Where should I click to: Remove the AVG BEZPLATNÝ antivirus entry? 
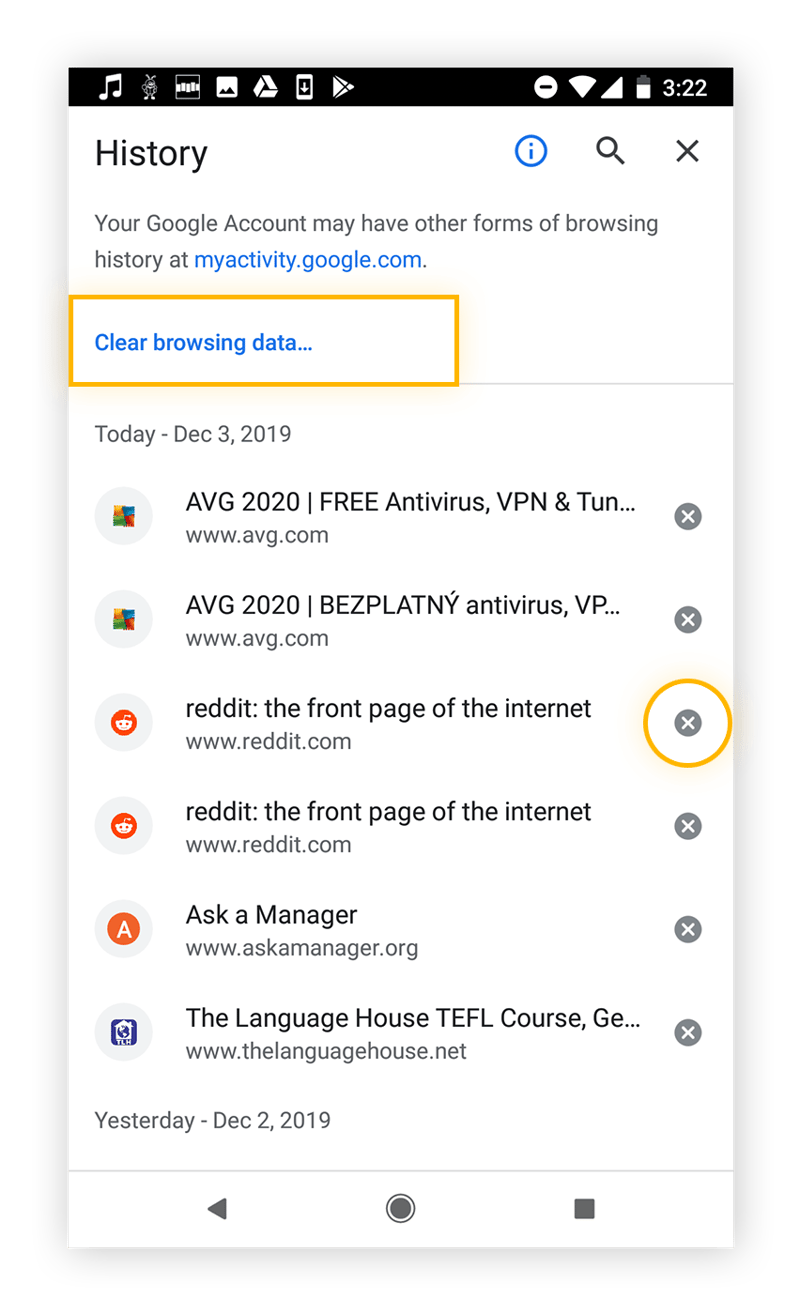pos(688,620)
